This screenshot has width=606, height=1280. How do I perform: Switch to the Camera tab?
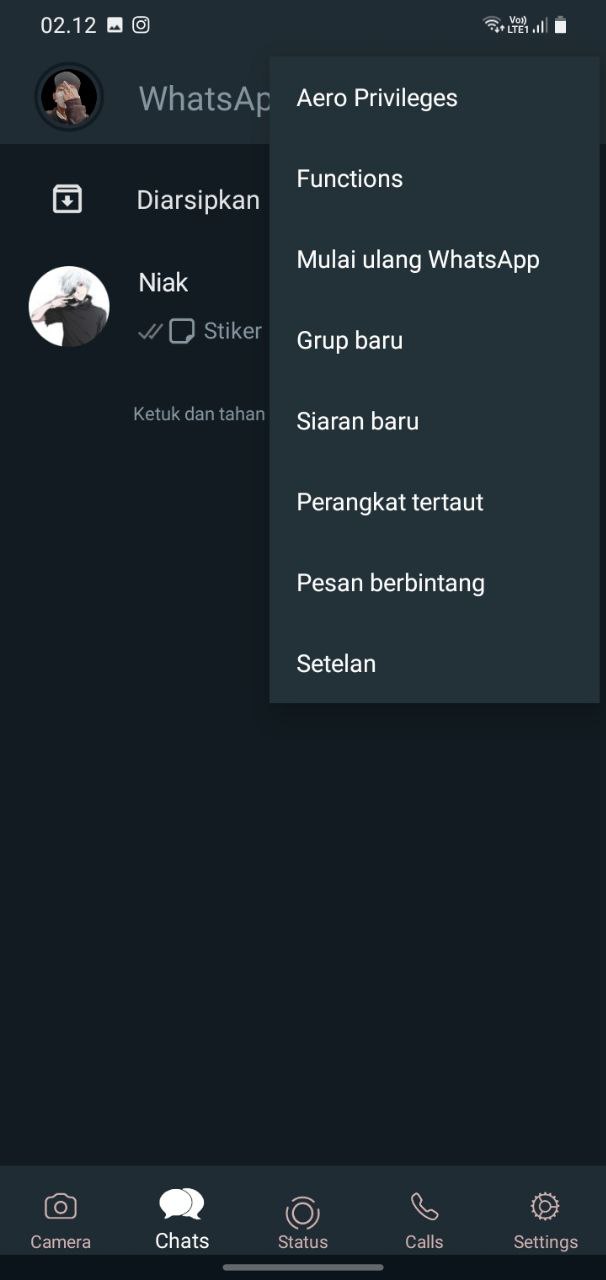60,1220
